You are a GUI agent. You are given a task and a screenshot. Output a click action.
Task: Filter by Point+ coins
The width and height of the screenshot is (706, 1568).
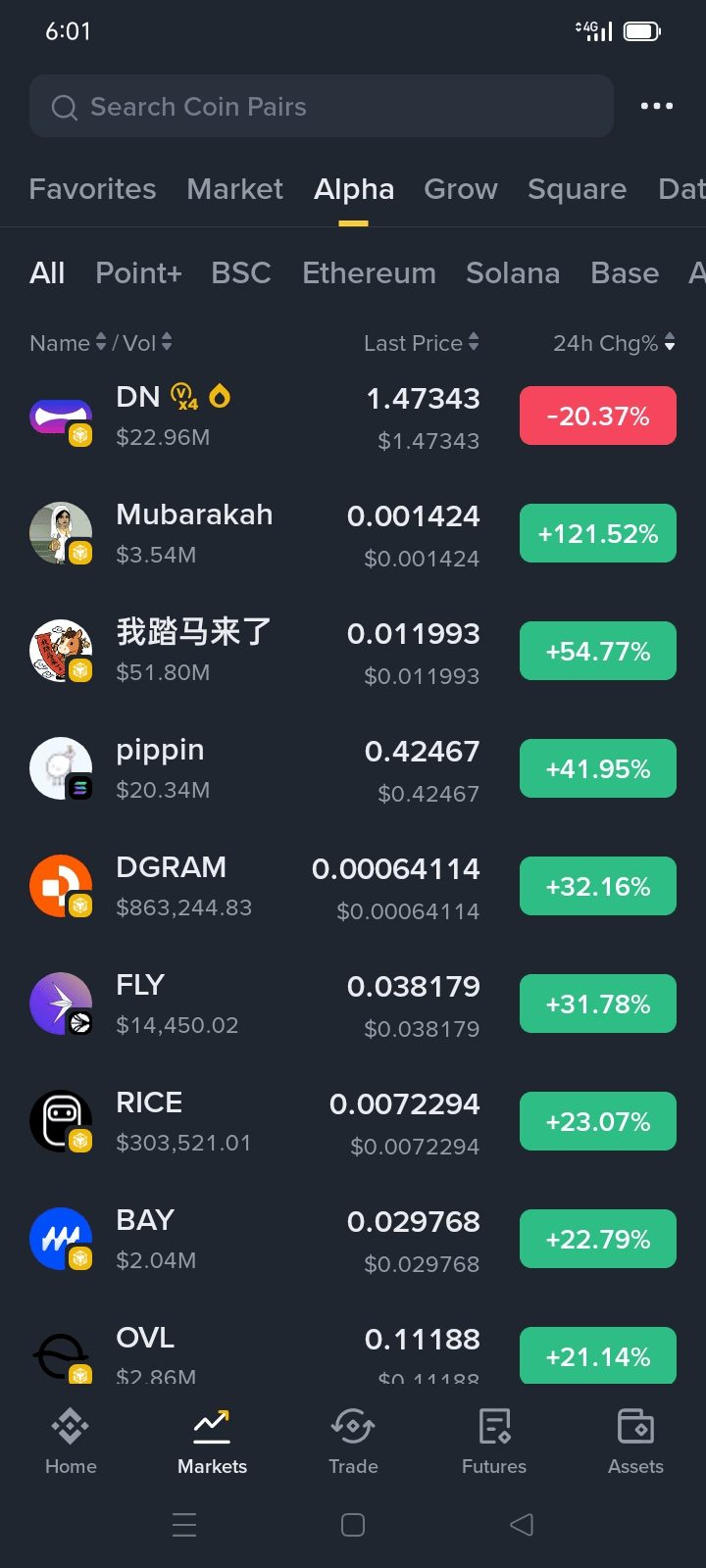(138, 273)
